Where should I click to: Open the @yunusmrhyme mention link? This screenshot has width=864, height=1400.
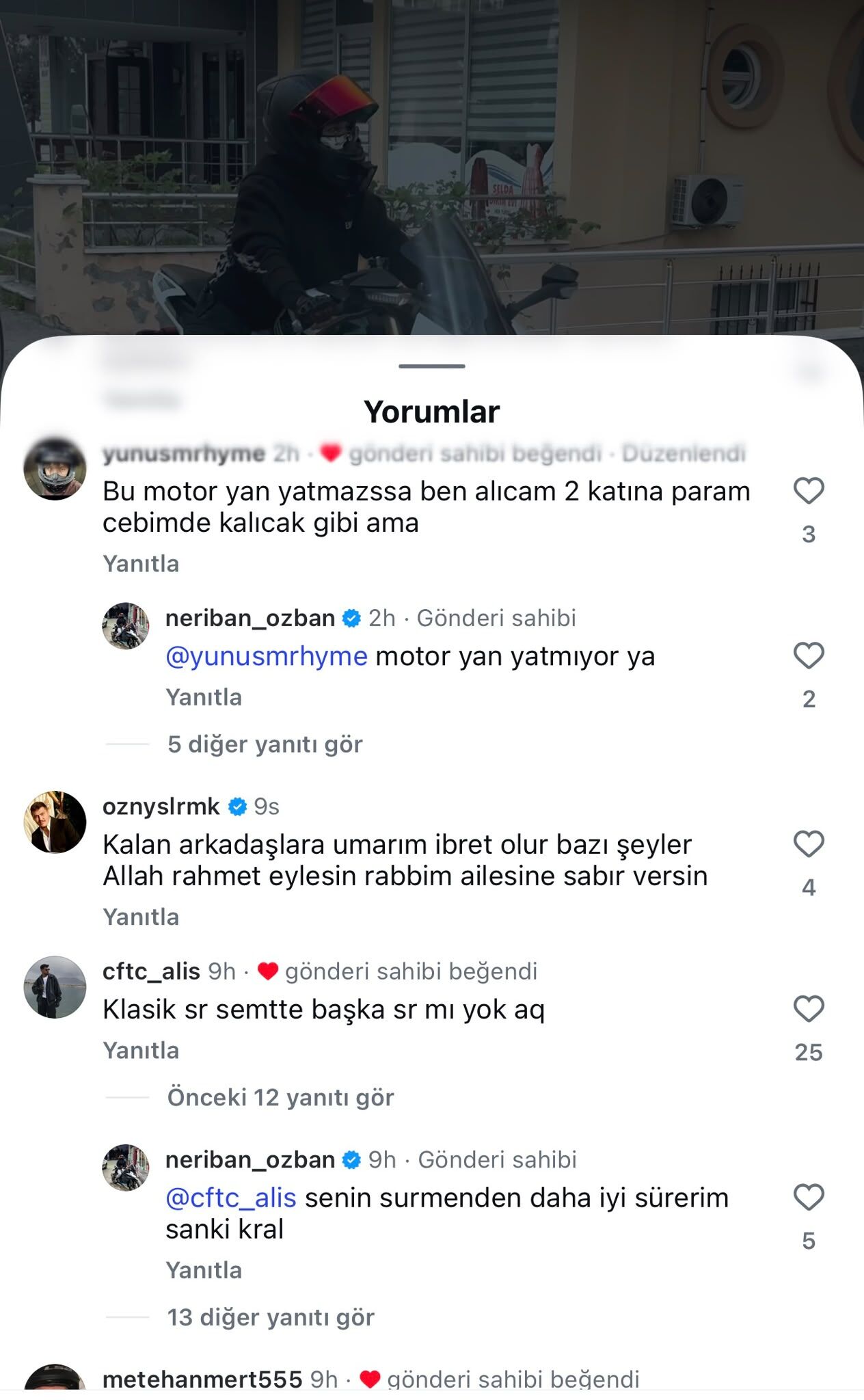[x=267, y=656]
